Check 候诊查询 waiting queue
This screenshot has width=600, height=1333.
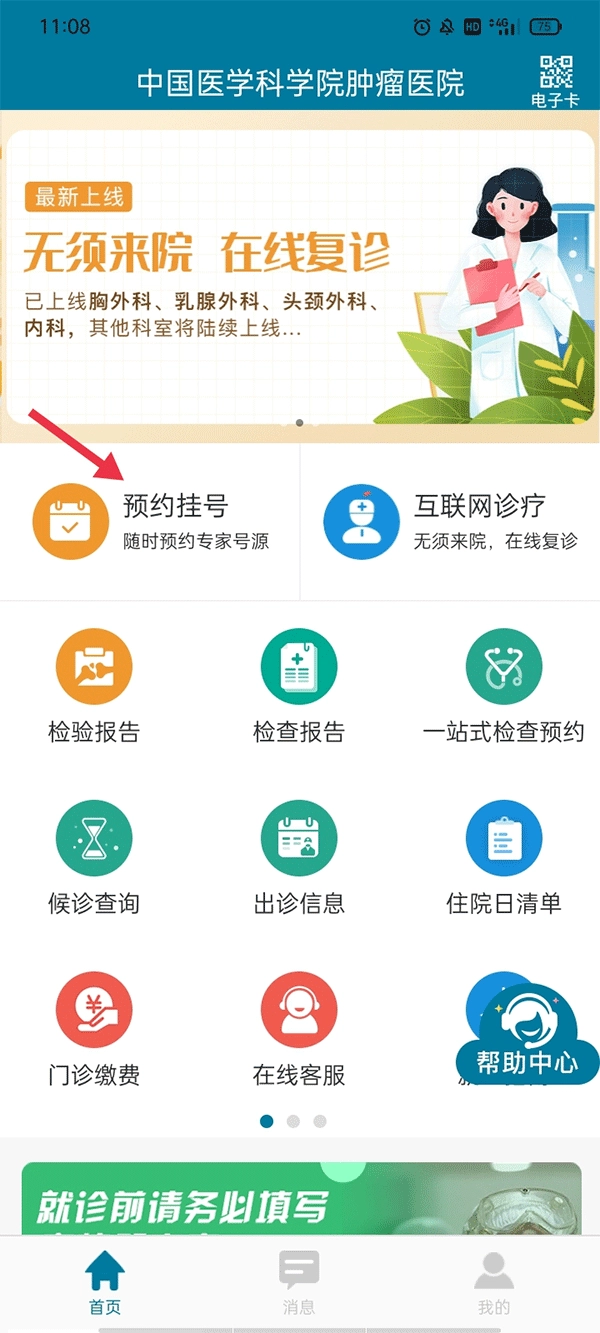click(94, 858)
